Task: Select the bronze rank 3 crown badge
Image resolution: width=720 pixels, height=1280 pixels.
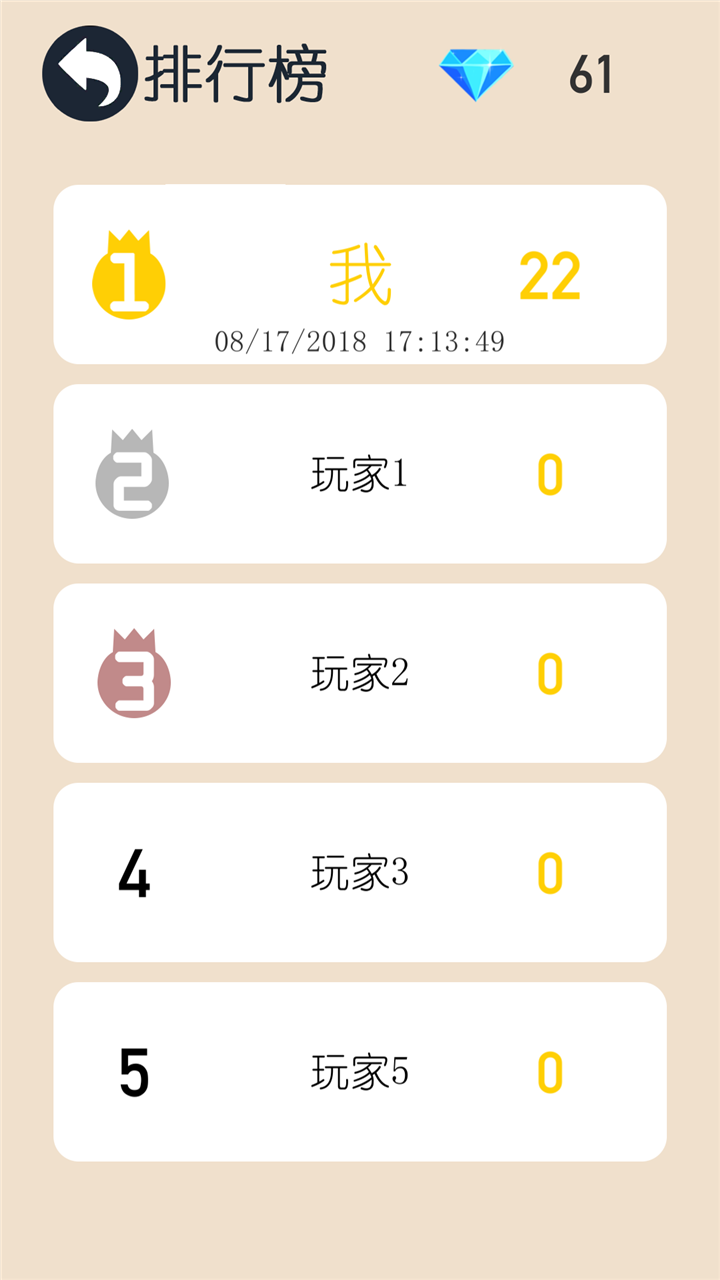Action: click(130, 672)
